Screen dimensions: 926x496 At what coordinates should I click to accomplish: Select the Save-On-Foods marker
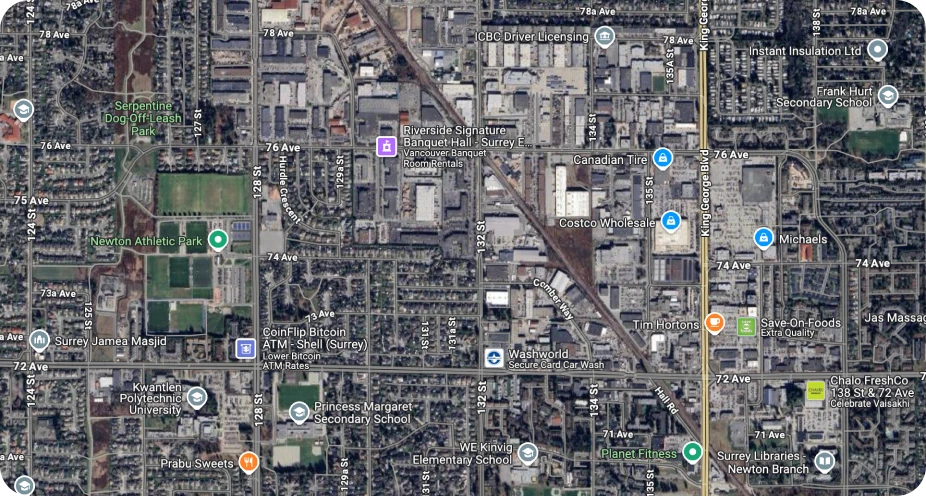(746, 325)
